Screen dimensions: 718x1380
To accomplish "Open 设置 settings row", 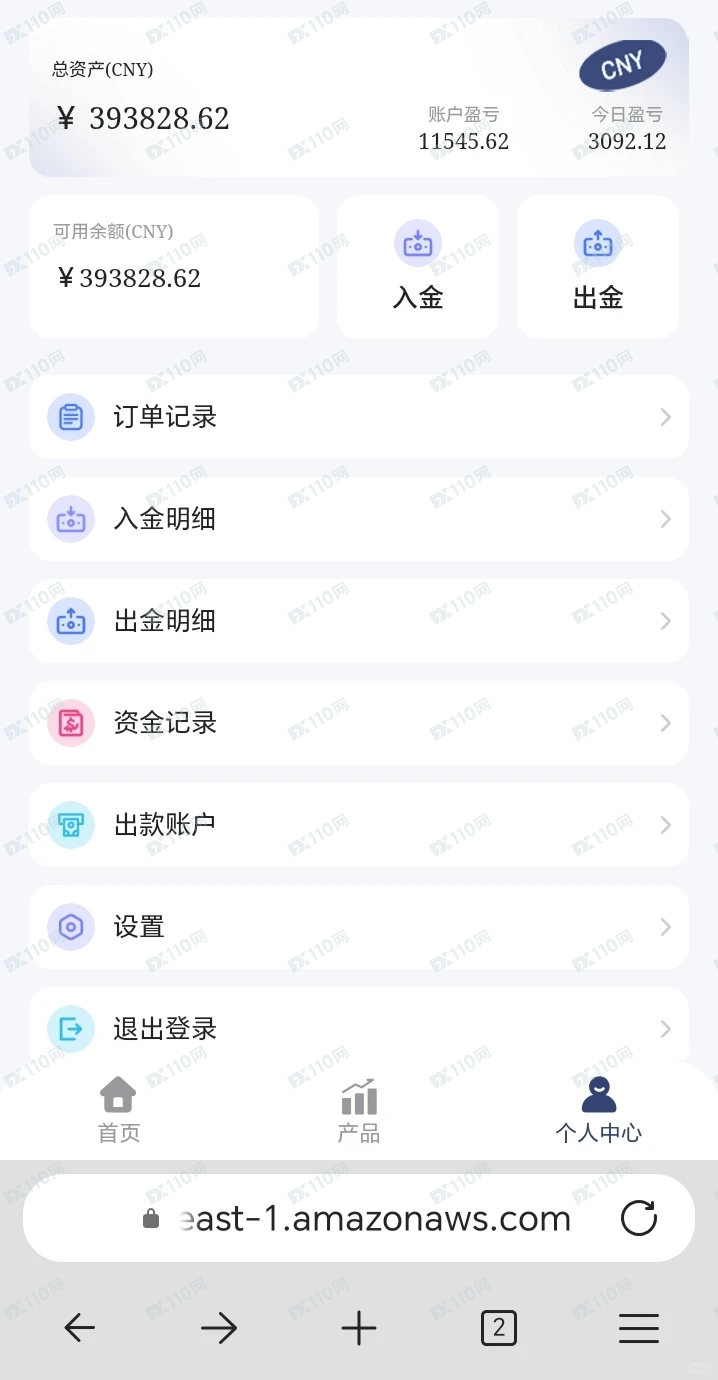I will 358,927.
